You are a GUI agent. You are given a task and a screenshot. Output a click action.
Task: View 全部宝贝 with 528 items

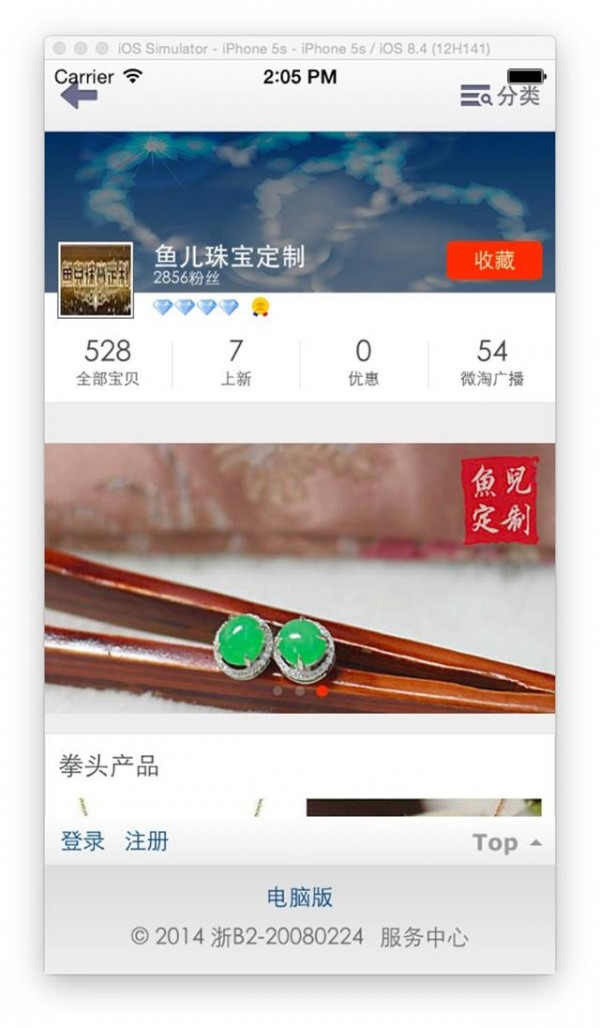coord(108,363)
